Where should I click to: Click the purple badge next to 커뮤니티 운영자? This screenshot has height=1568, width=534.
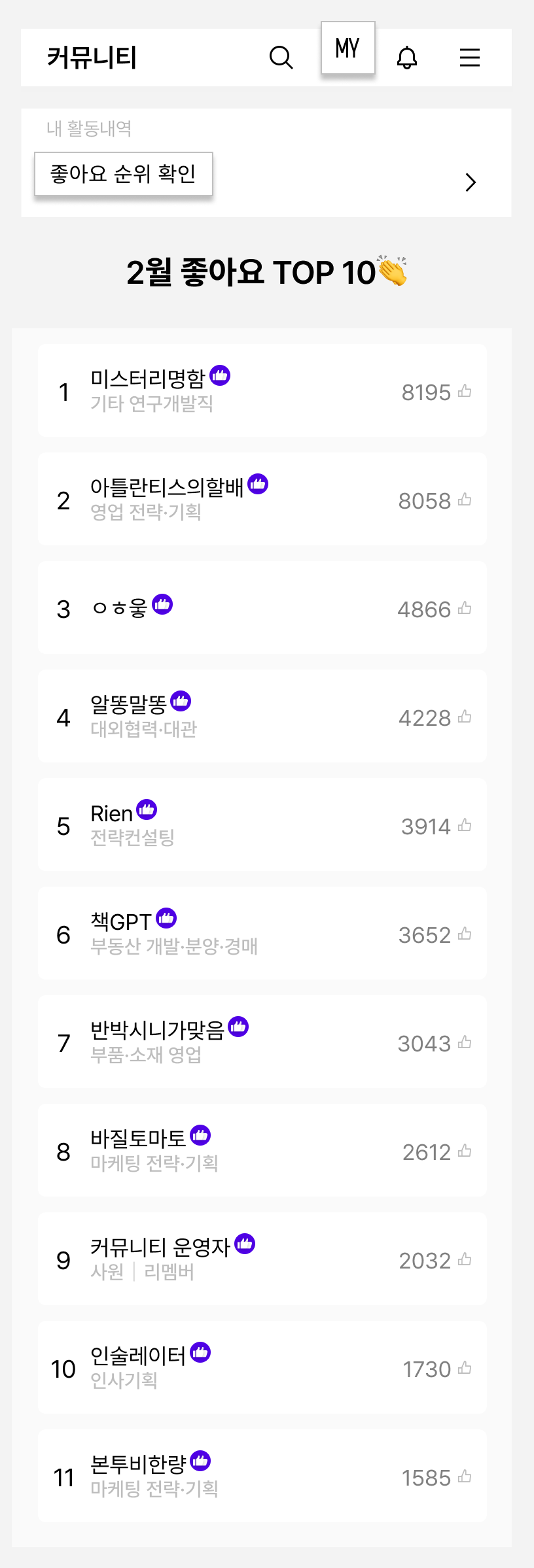point(245,1244)
